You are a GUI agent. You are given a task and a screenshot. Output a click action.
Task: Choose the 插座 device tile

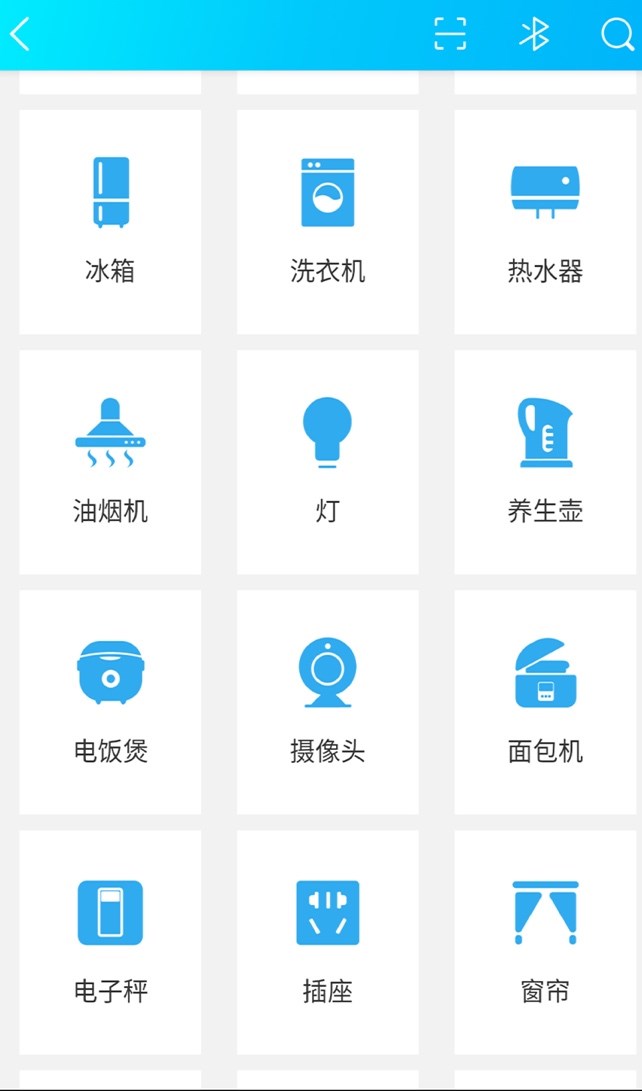point(327,941)
